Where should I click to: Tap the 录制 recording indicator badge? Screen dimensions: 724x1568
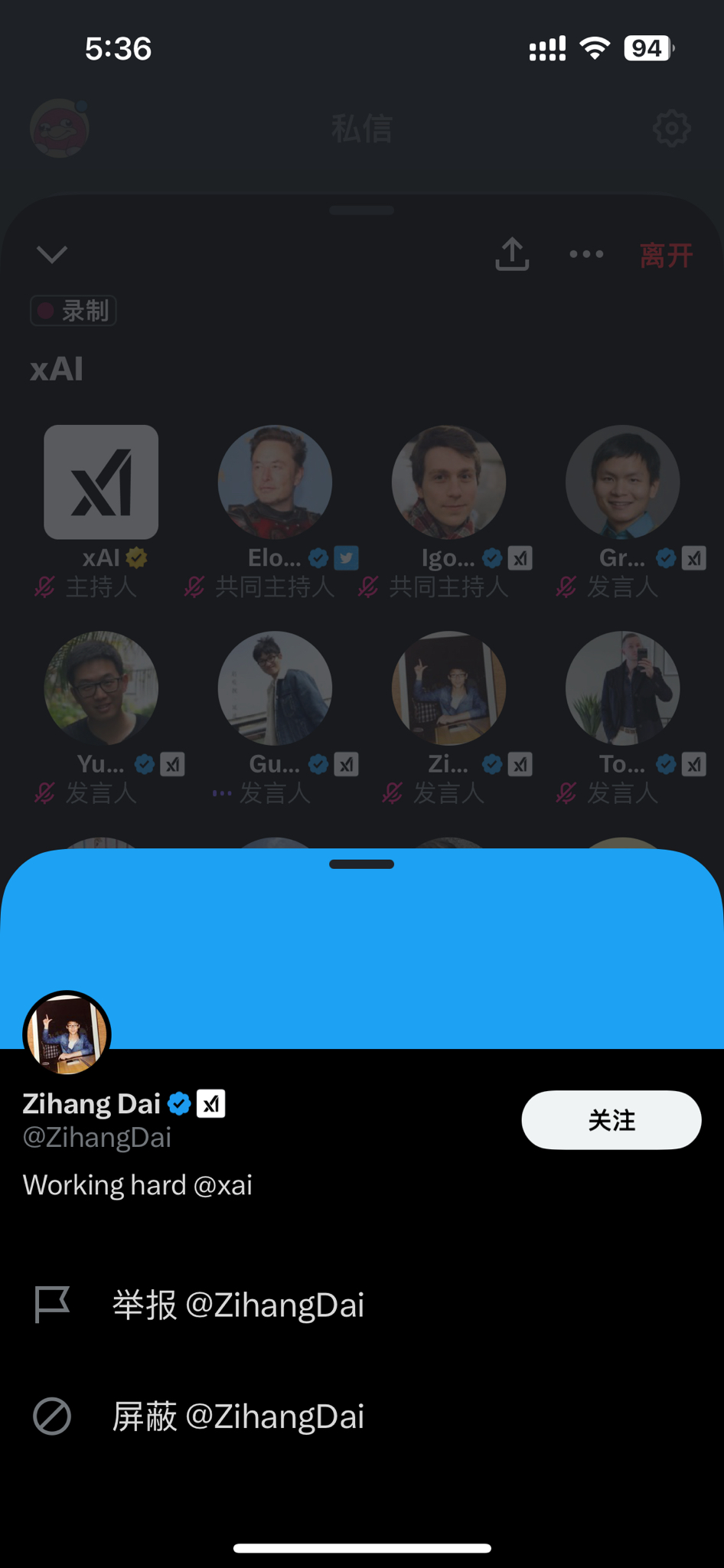click(x=73, y=310)
